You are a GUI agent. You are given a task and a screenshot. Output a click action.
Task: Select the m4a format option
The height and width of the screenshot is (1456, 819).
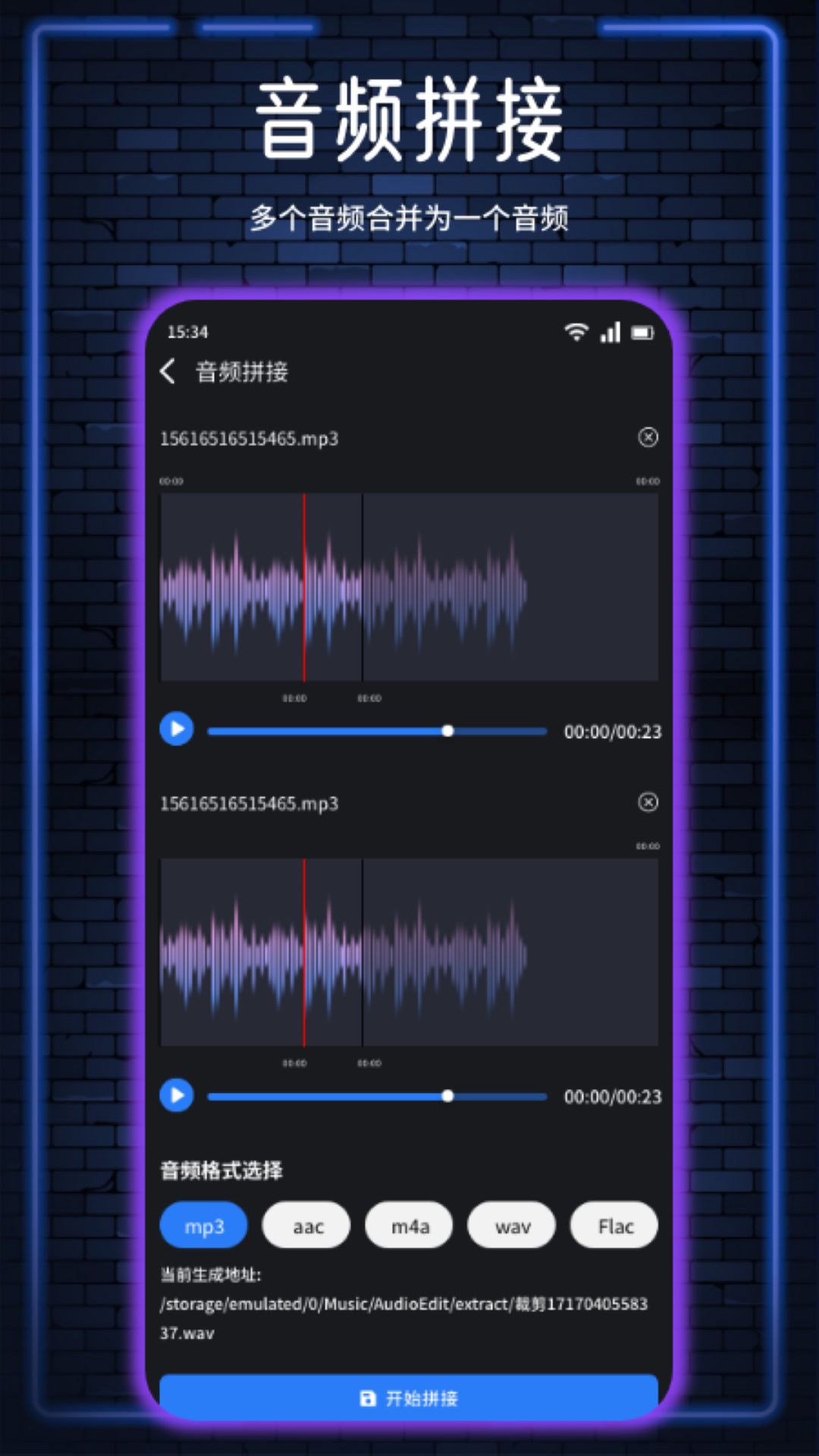[x=409, y=1225]
